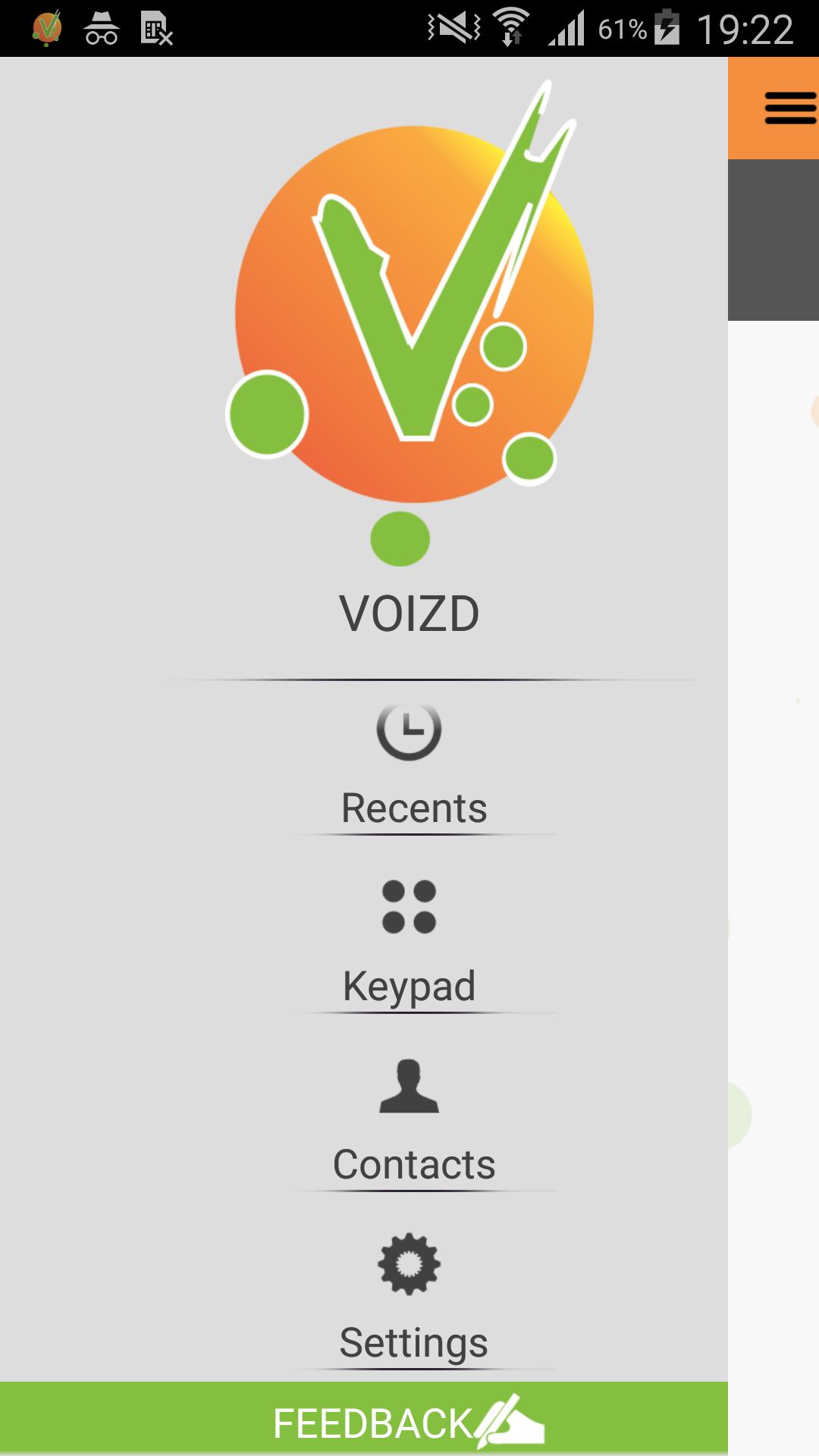Select the Recents menu entry
Image resolution: width=819 pixels, height=1456 pixels.
413,808
